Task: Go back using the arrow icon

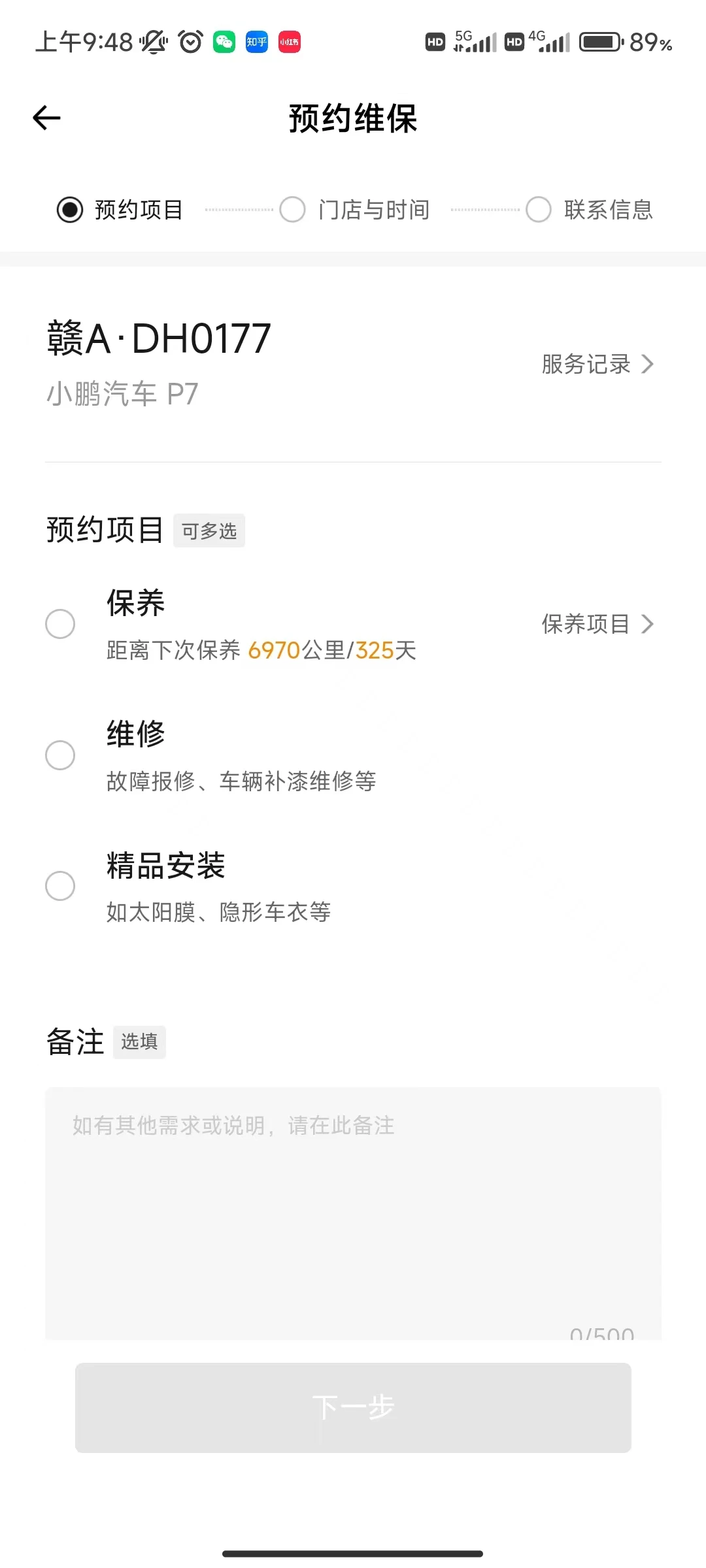Action: [x=46, y=118]
